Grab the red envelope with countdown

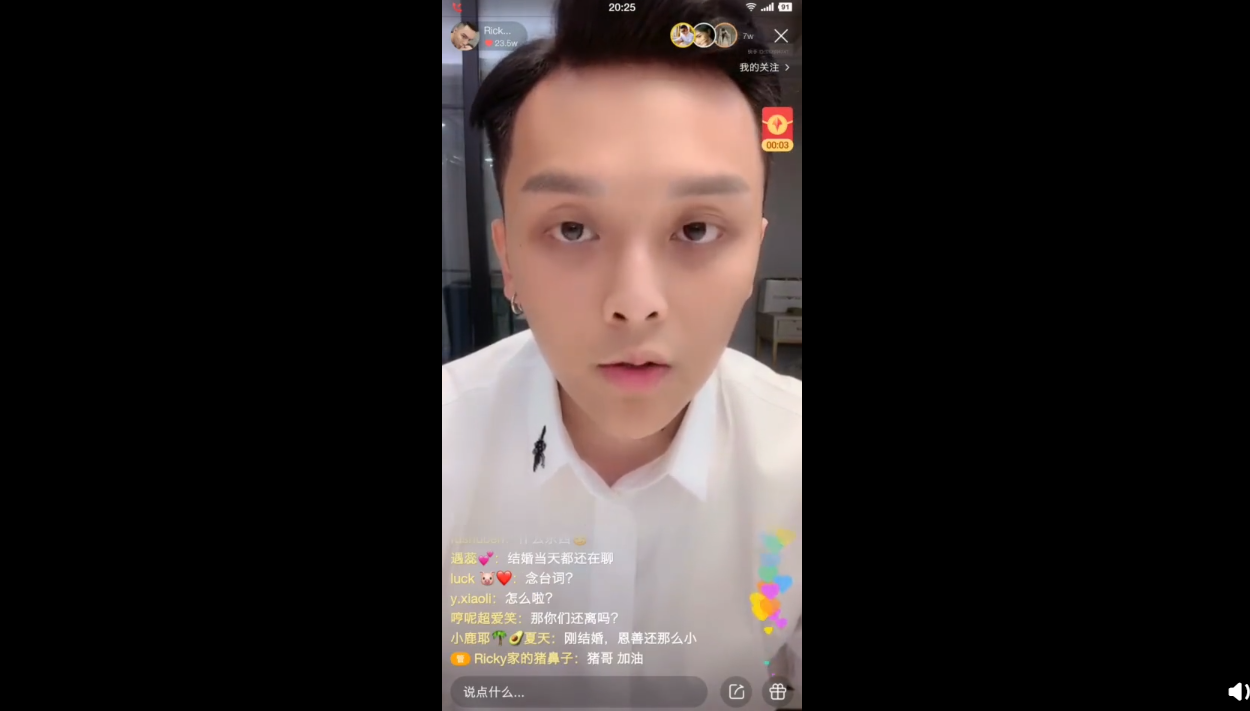tap(777, 125)
